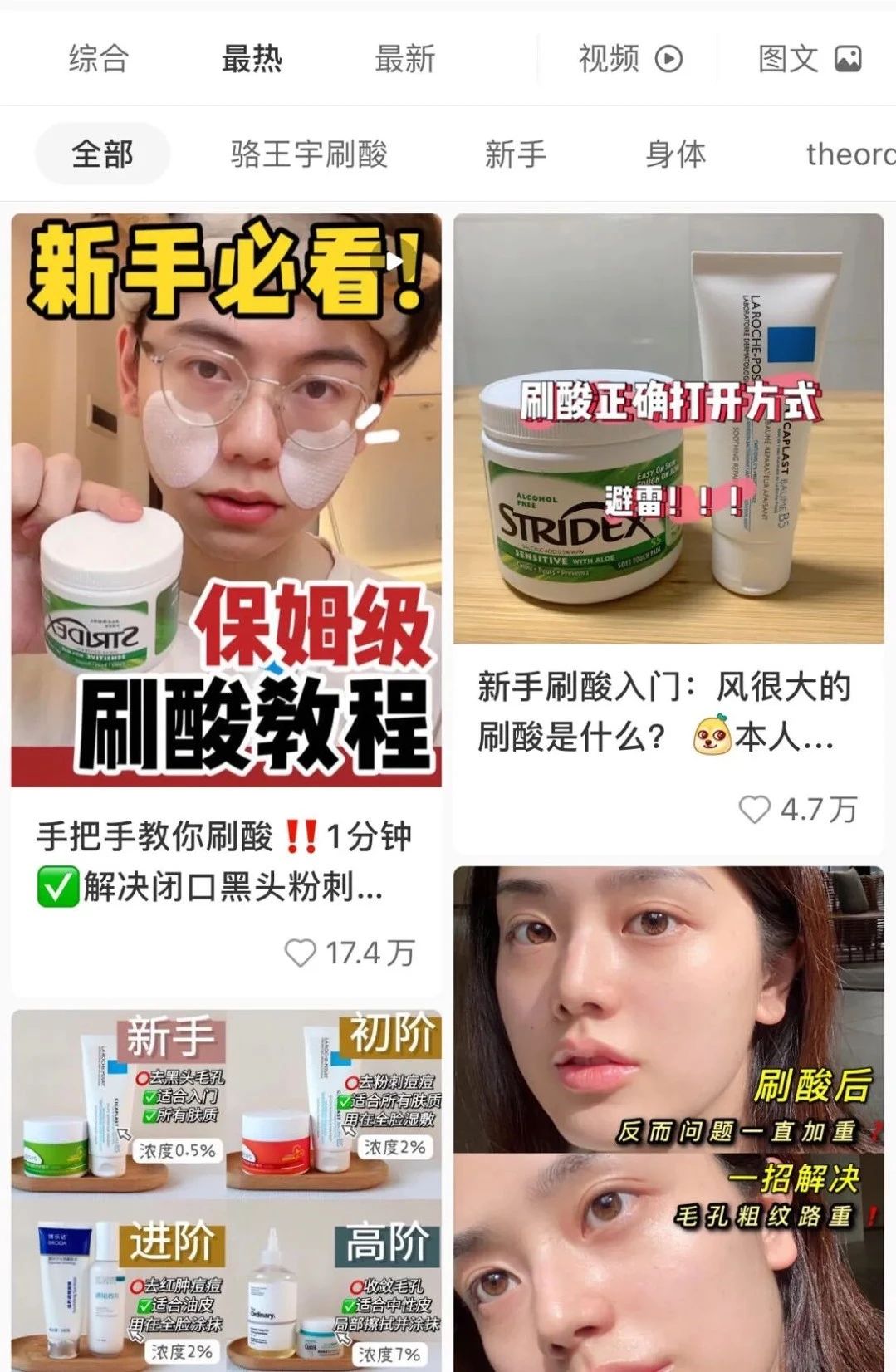Filter results by 视频

click(x=629, y=59)
